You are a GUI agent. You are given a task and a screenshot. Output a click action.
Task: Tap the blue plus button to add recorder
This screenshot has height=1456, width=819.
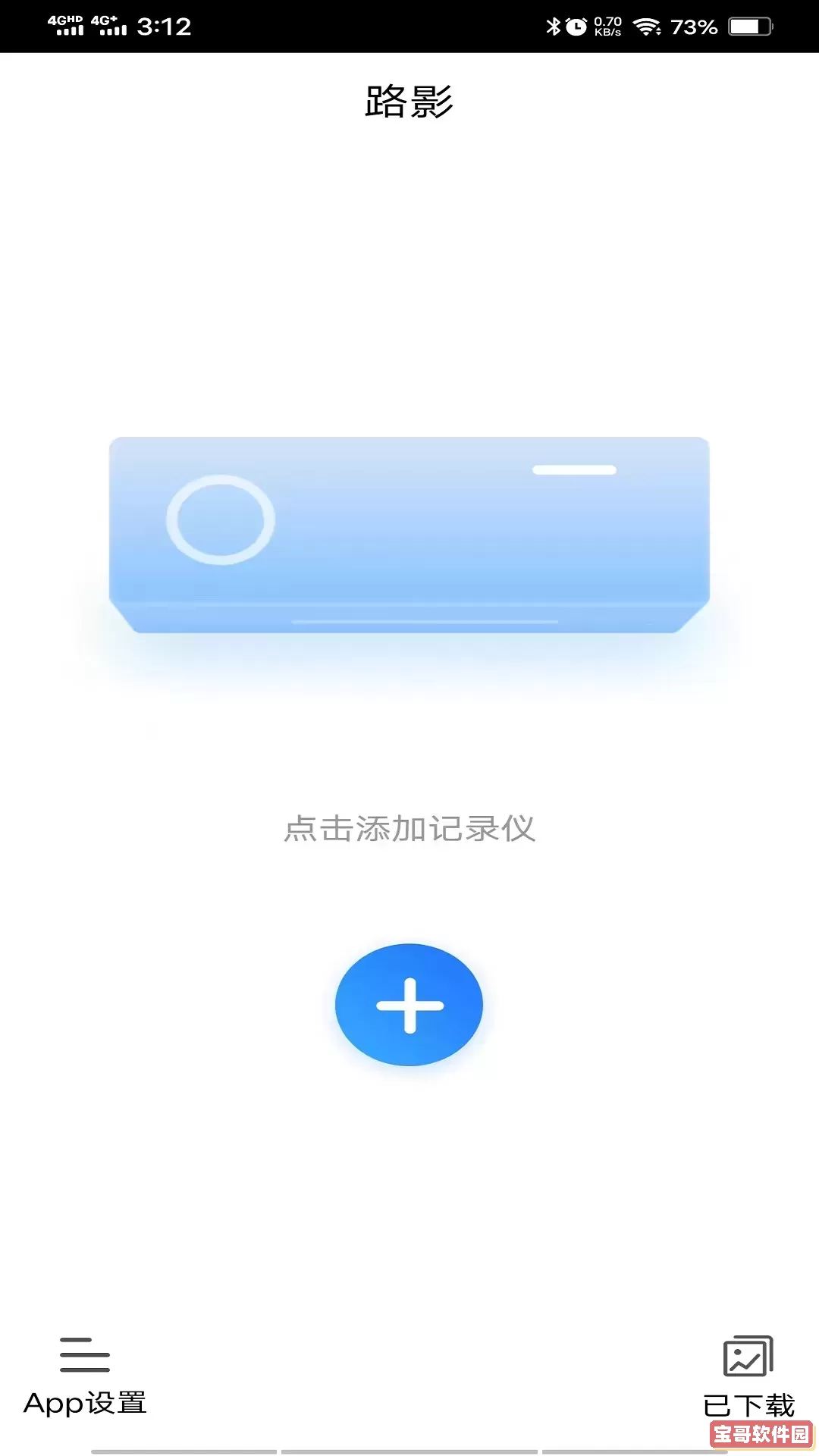pyautogui.click(x=409, y=1005)
